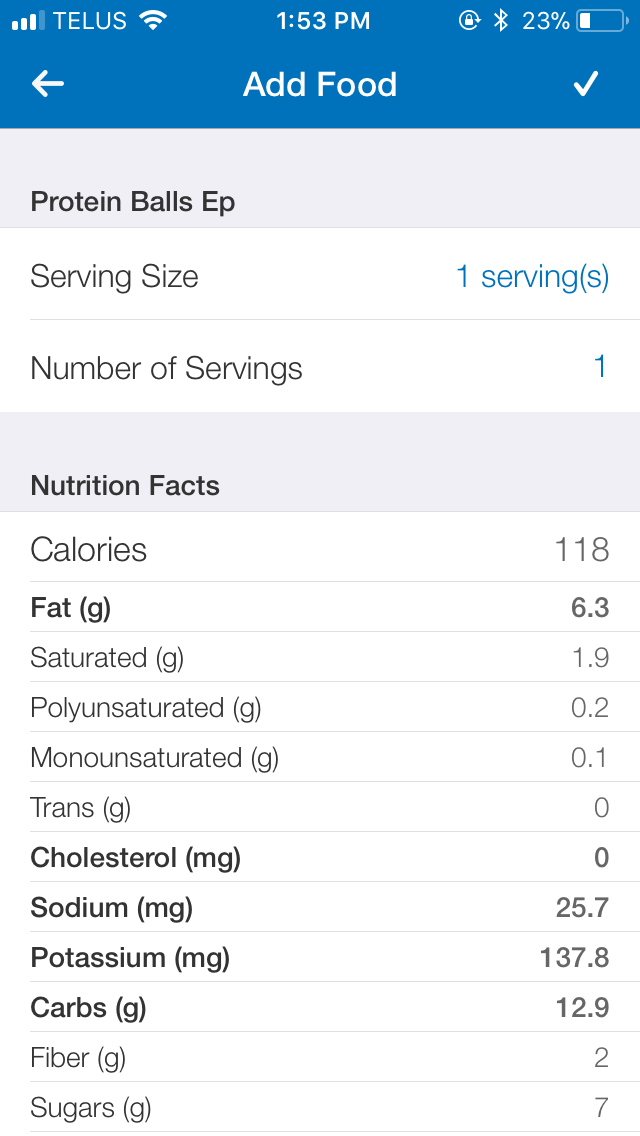This screenshot has height=1136, width=640.
Task: Change the Serving Size value
Action: pyautogui.click(x=531, y=276)
